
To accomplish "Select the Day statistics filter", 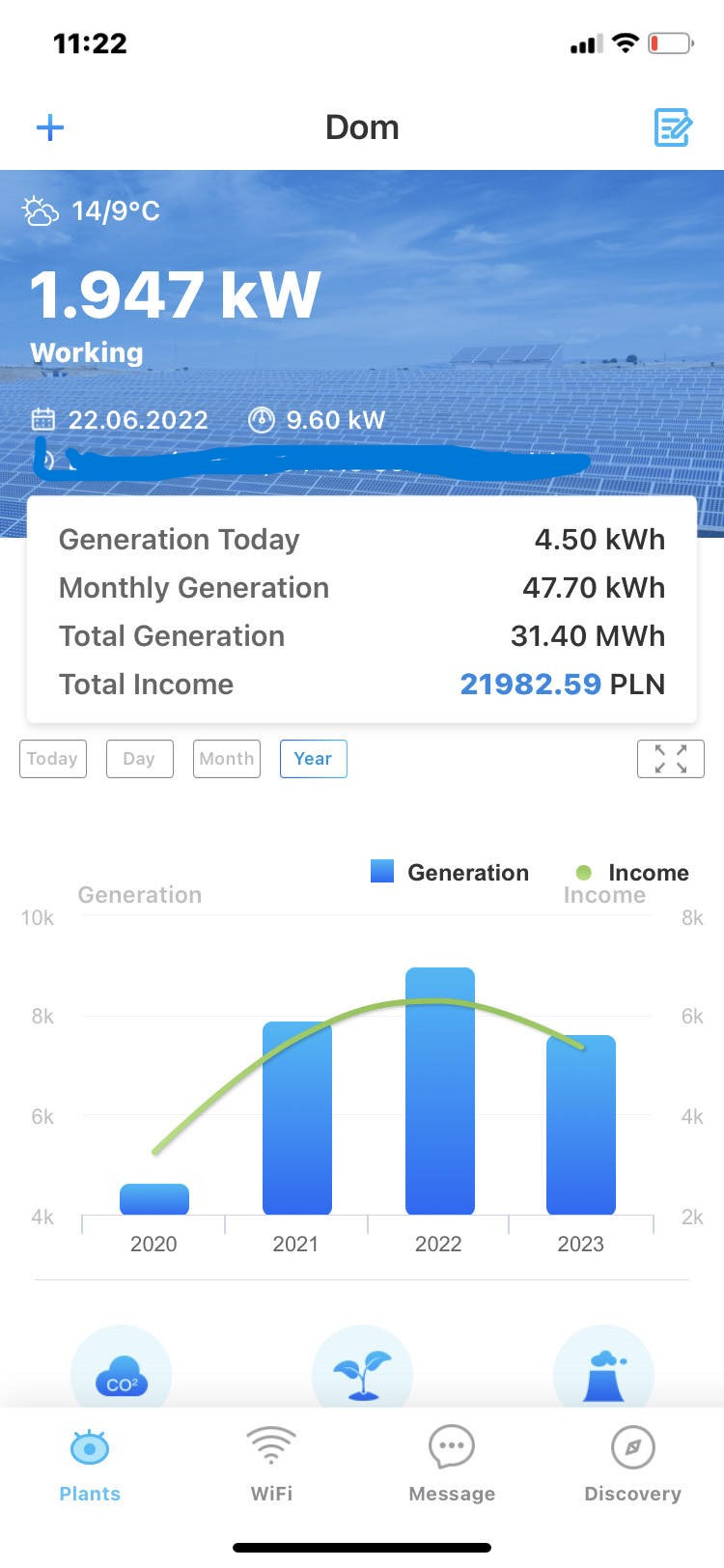I will click(139, 759).
